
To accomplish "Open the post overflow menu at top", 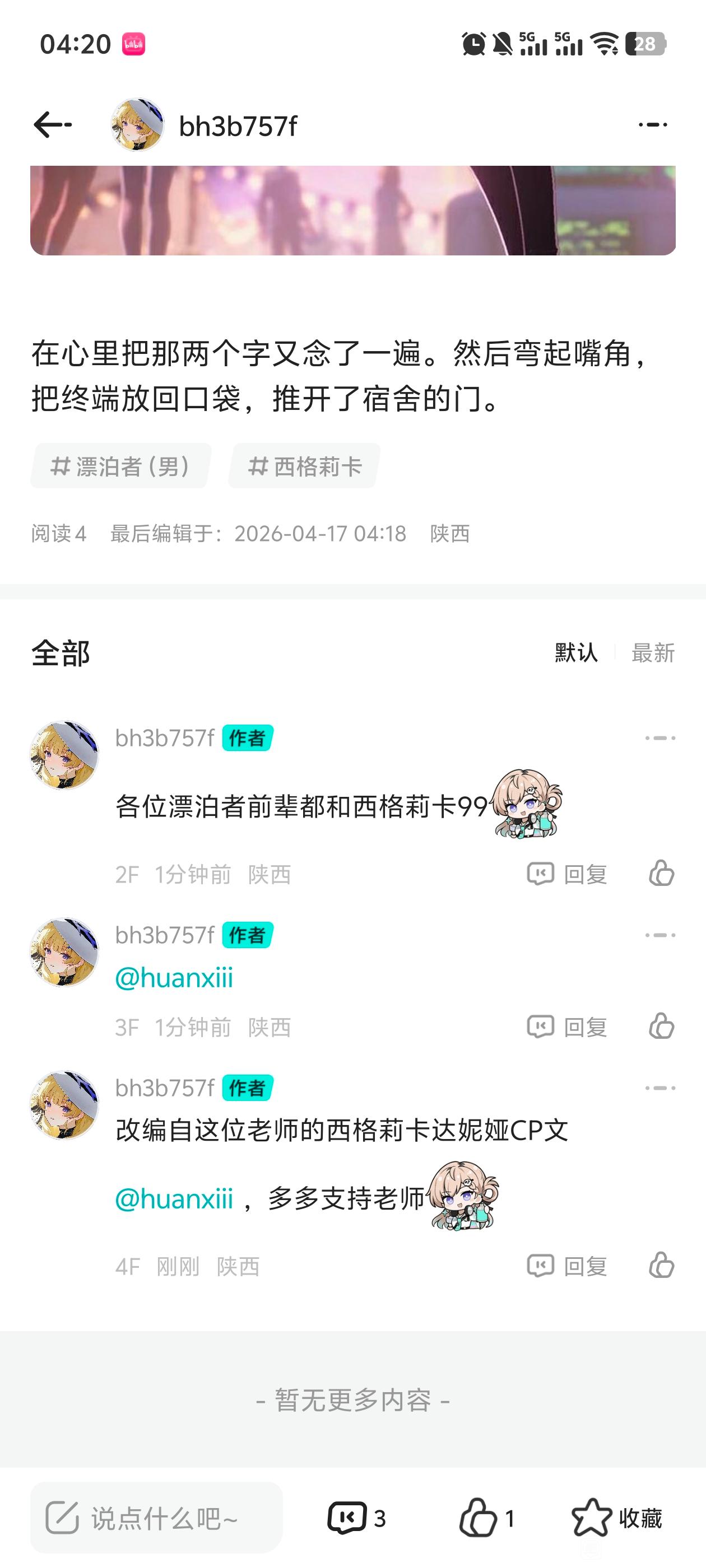I will coord(652,125).
